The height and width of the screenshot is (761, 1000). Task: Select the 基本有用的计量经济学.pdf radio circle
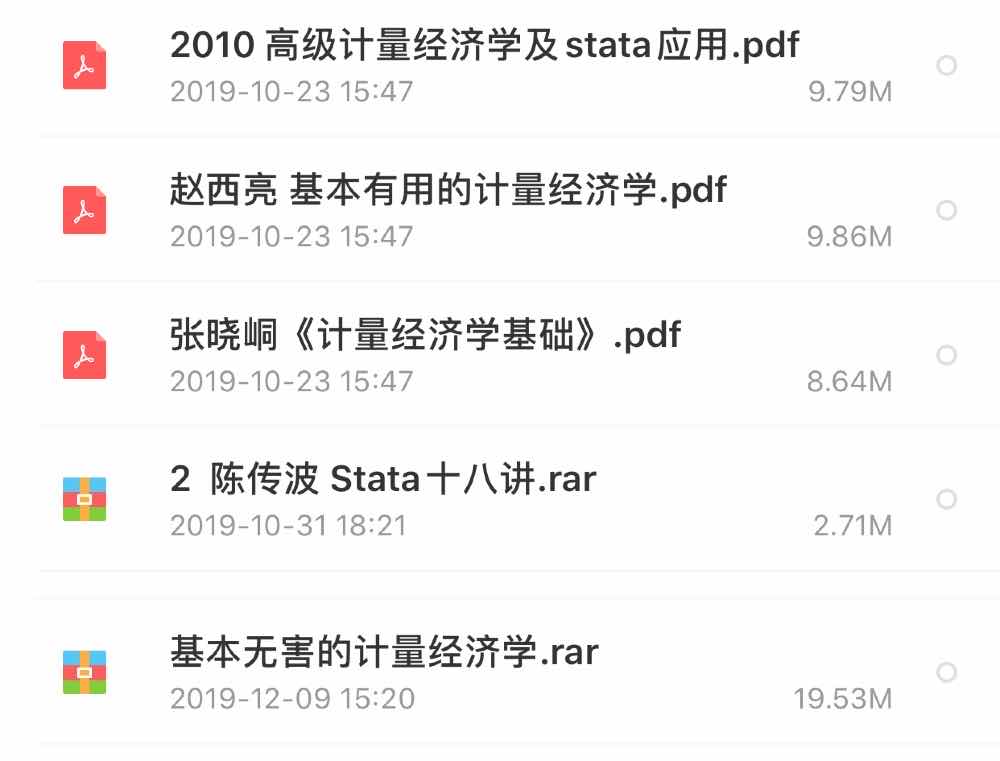pyautogui.click(x=946, y=211)
